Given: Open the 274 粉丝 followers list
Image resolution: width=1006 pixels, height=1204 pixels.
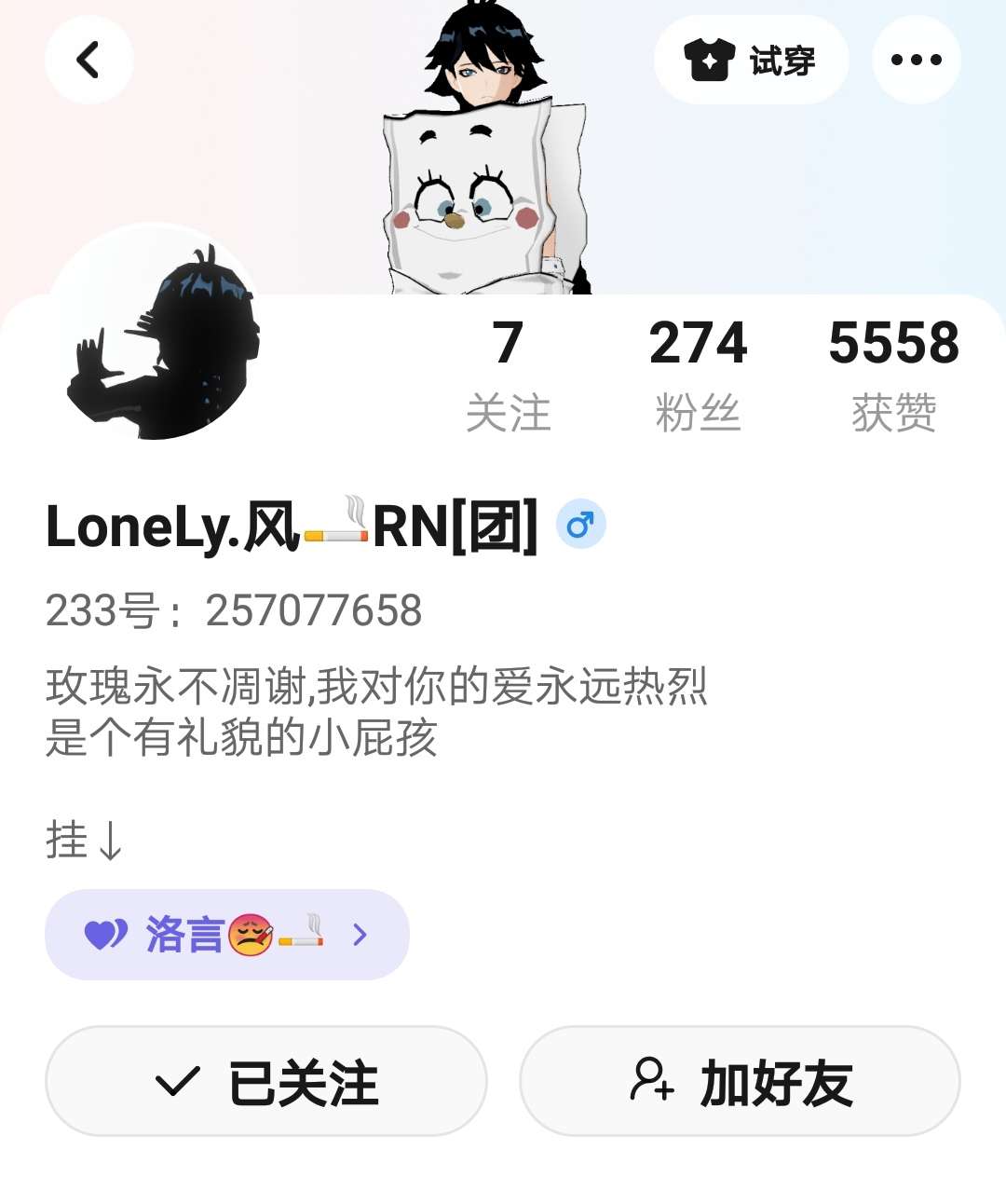Looking at the screenshot, I should 698,375.
